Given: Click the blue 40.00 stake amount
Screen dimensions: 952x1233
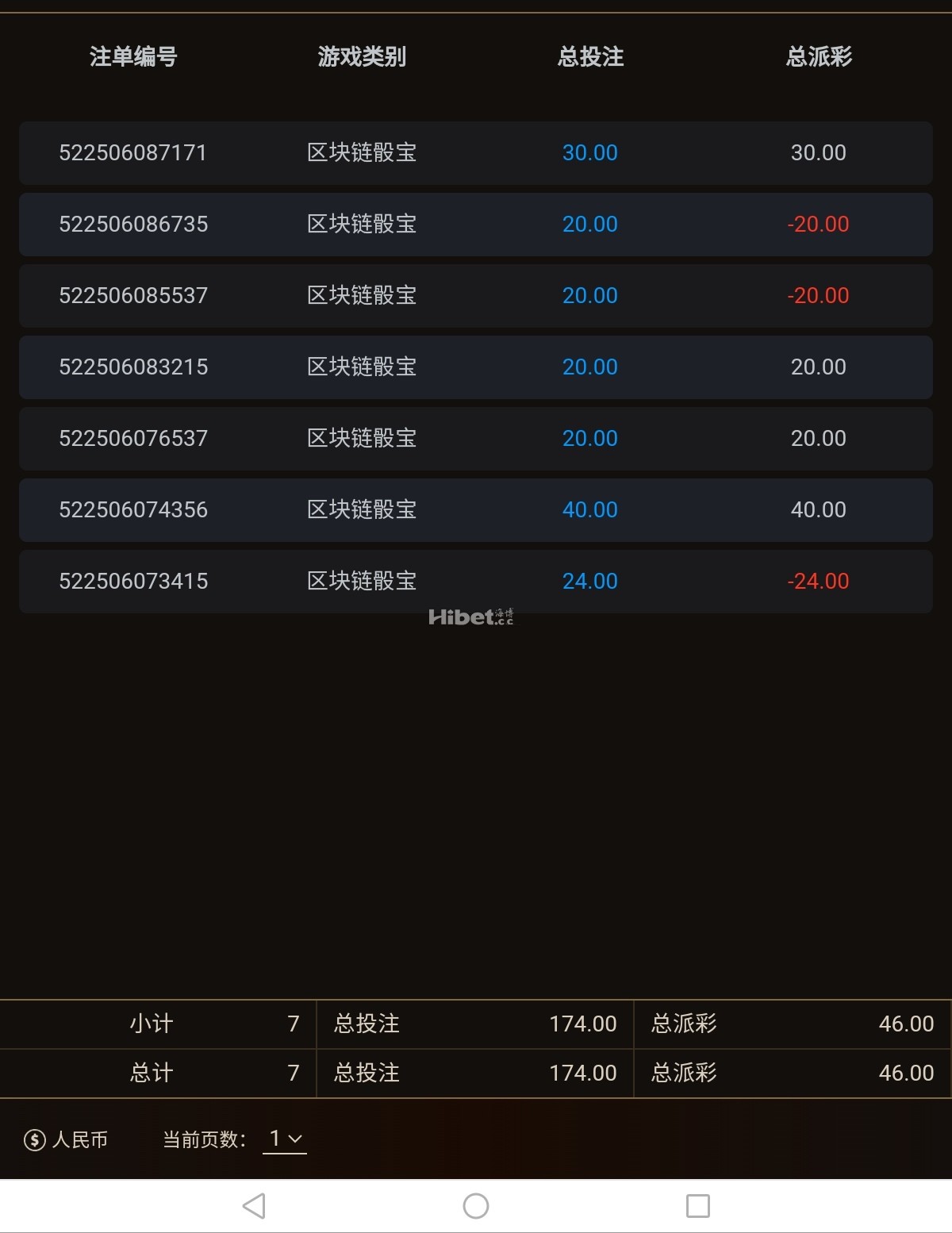Looking at the screenshot, I should [x=589, y=509].
